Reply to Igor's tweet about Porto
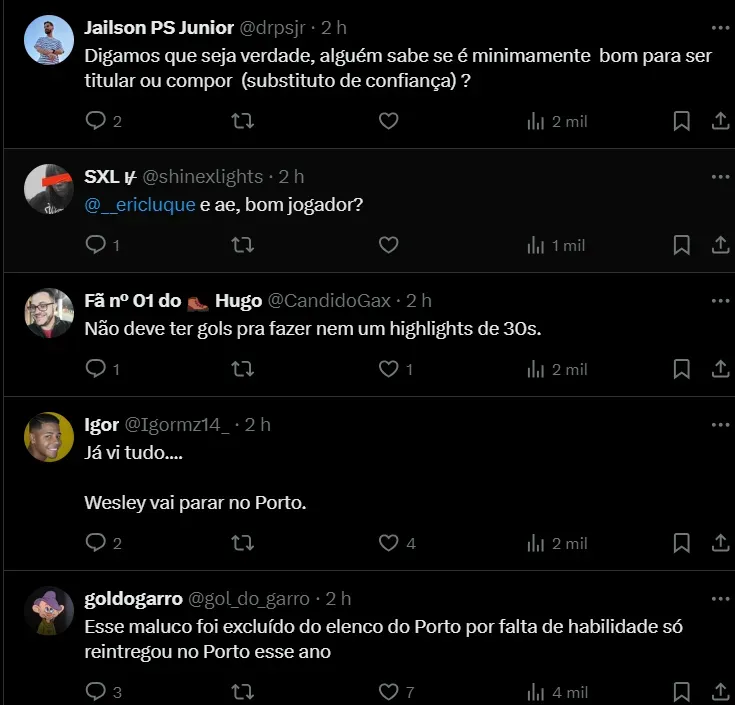735x705 pixels. point(96,543)
